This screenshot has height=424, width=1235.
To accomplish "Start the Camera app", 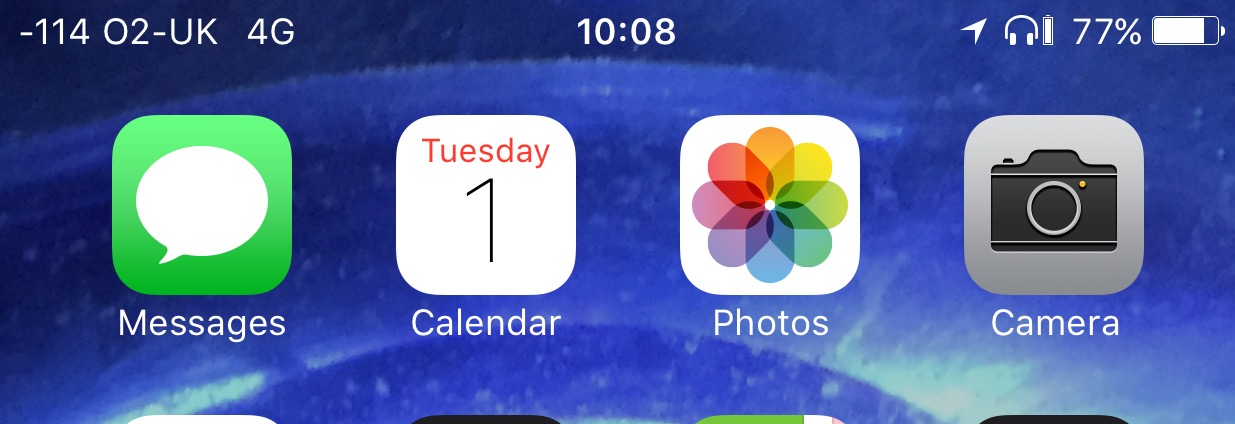I will (1053, 205).
